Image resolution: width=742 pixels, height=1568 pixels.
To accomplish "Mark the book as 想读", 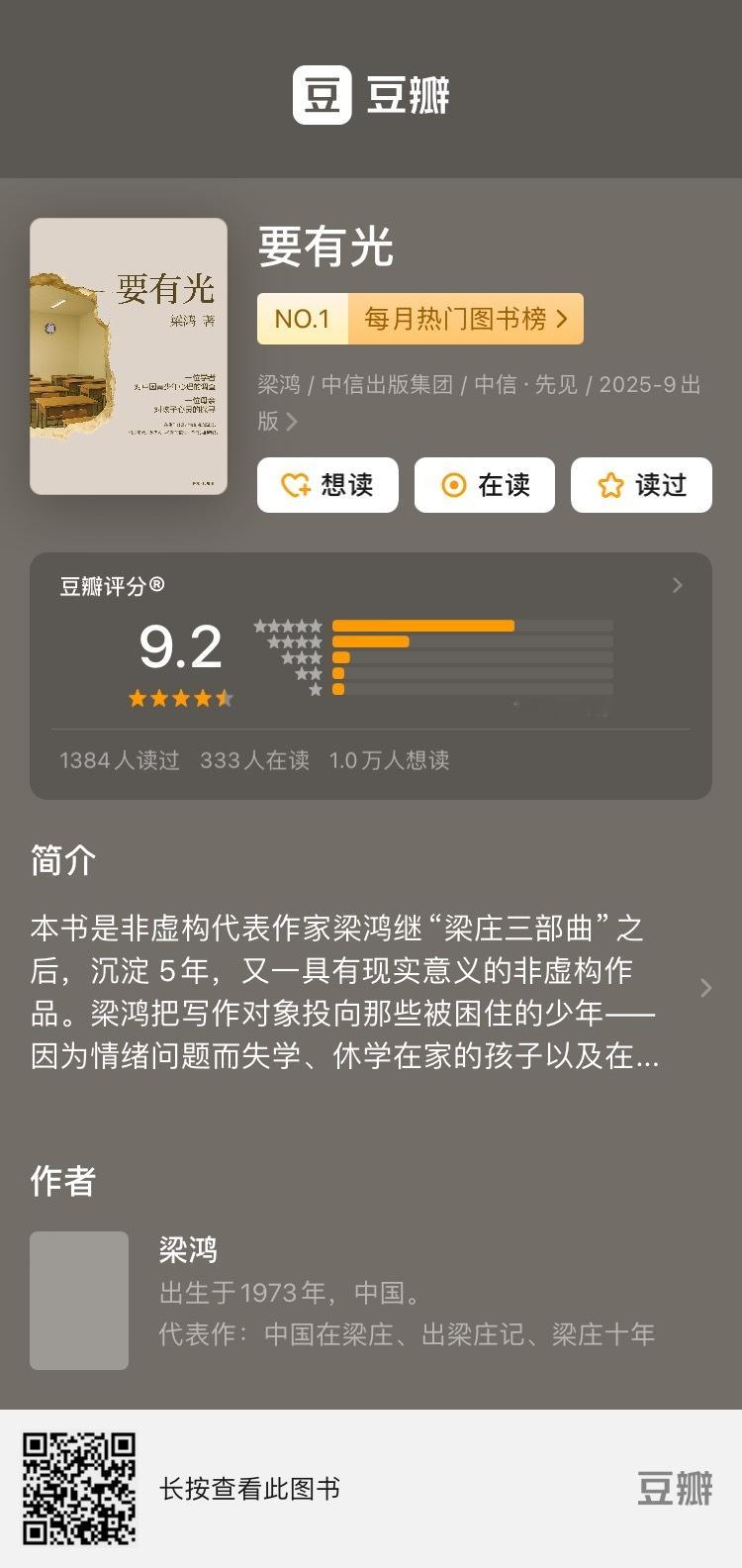I will [x=326, y=484].
